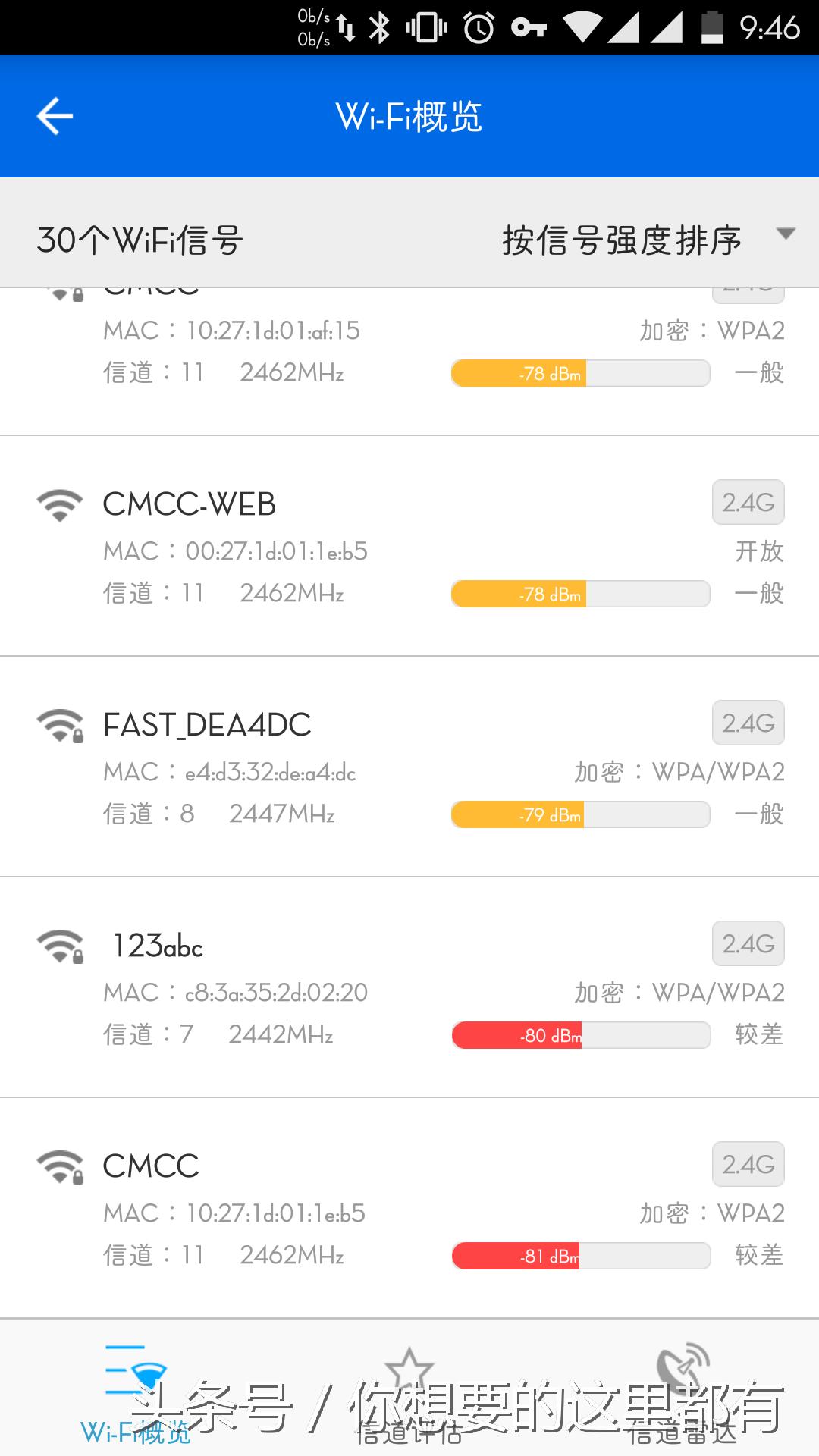
Task: Tap the -80 dBm signal strength bar
Action: [580, 1034]
